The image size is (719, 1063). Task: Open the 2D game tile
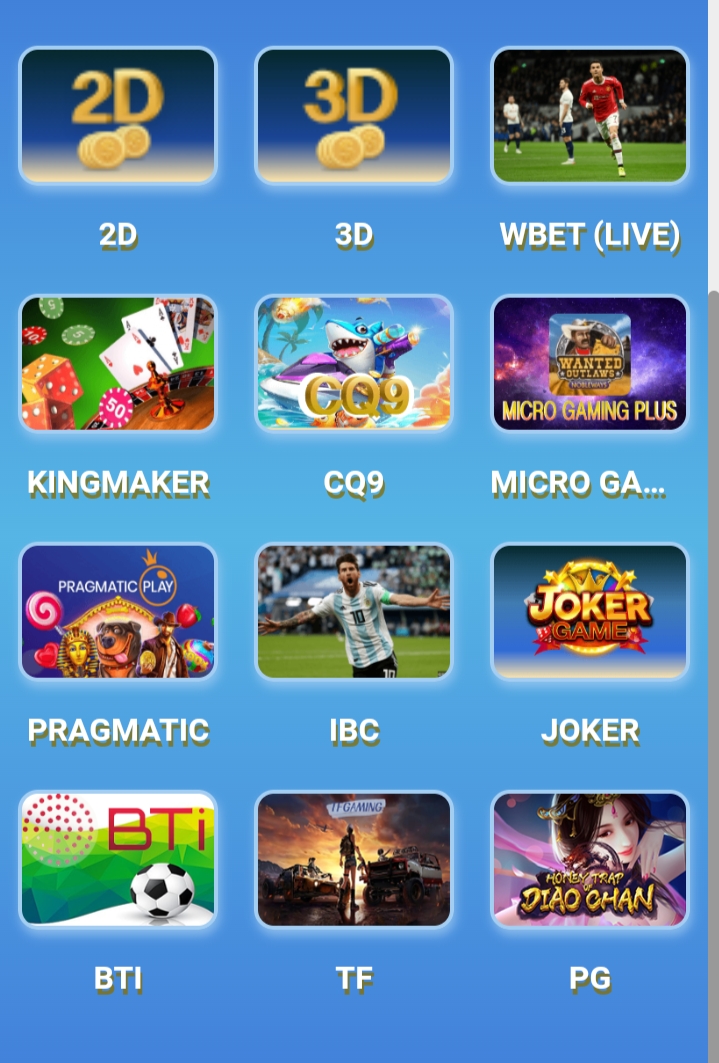[118, 115]
